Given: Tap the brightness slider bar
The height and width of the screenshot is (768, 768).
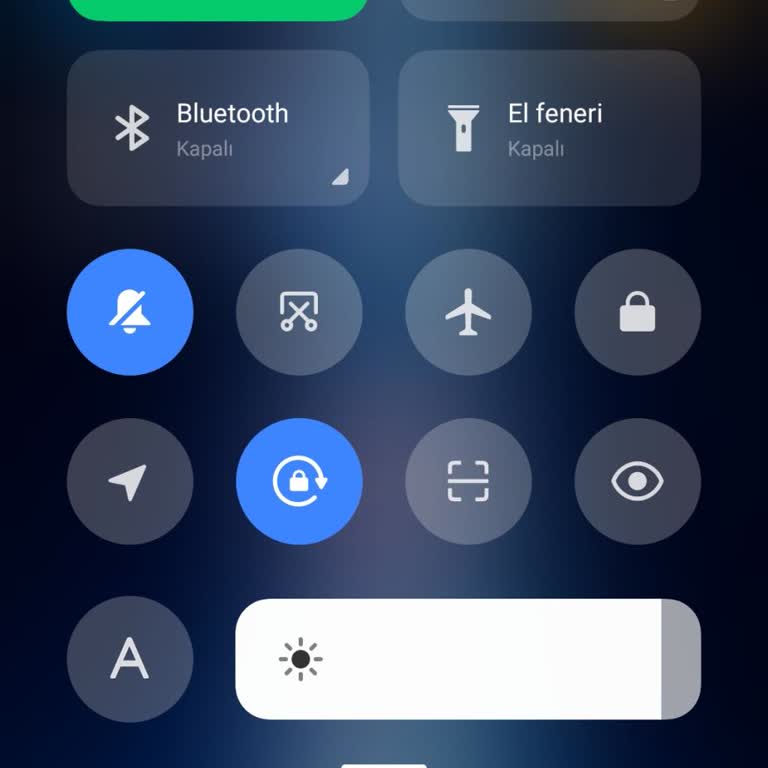Looking at the screenshot, I should click(x=468, y=659).
